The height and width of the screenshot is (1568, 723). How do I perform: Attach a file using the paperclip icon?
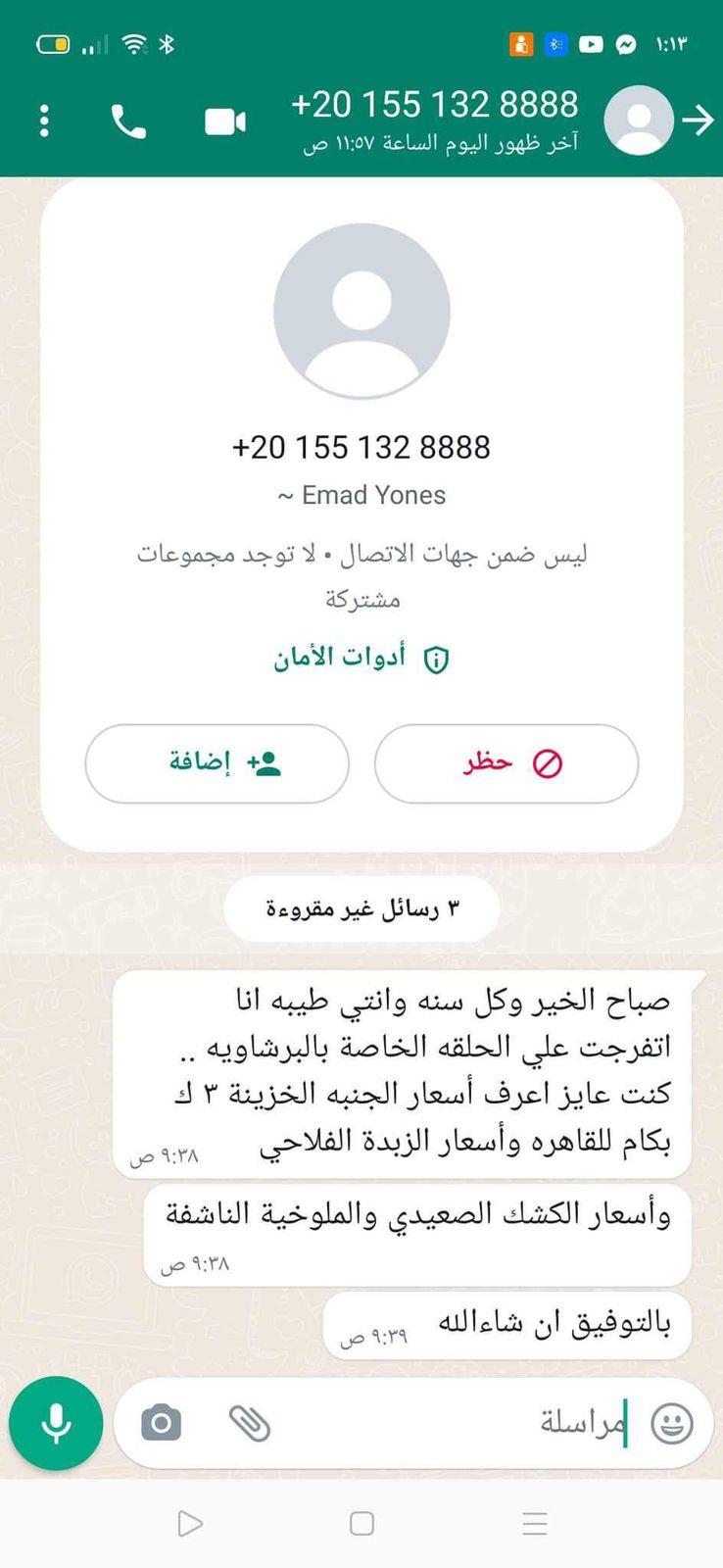(x=248, y=1423)
